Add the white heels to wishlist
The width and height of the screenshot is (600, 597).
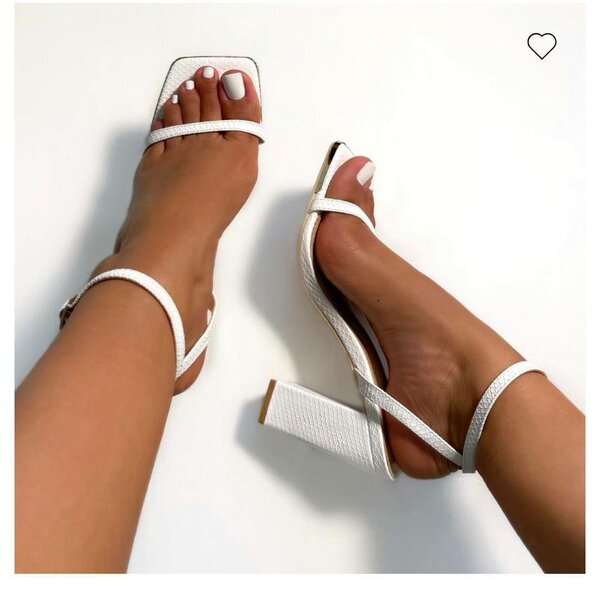tap(541, 46)
